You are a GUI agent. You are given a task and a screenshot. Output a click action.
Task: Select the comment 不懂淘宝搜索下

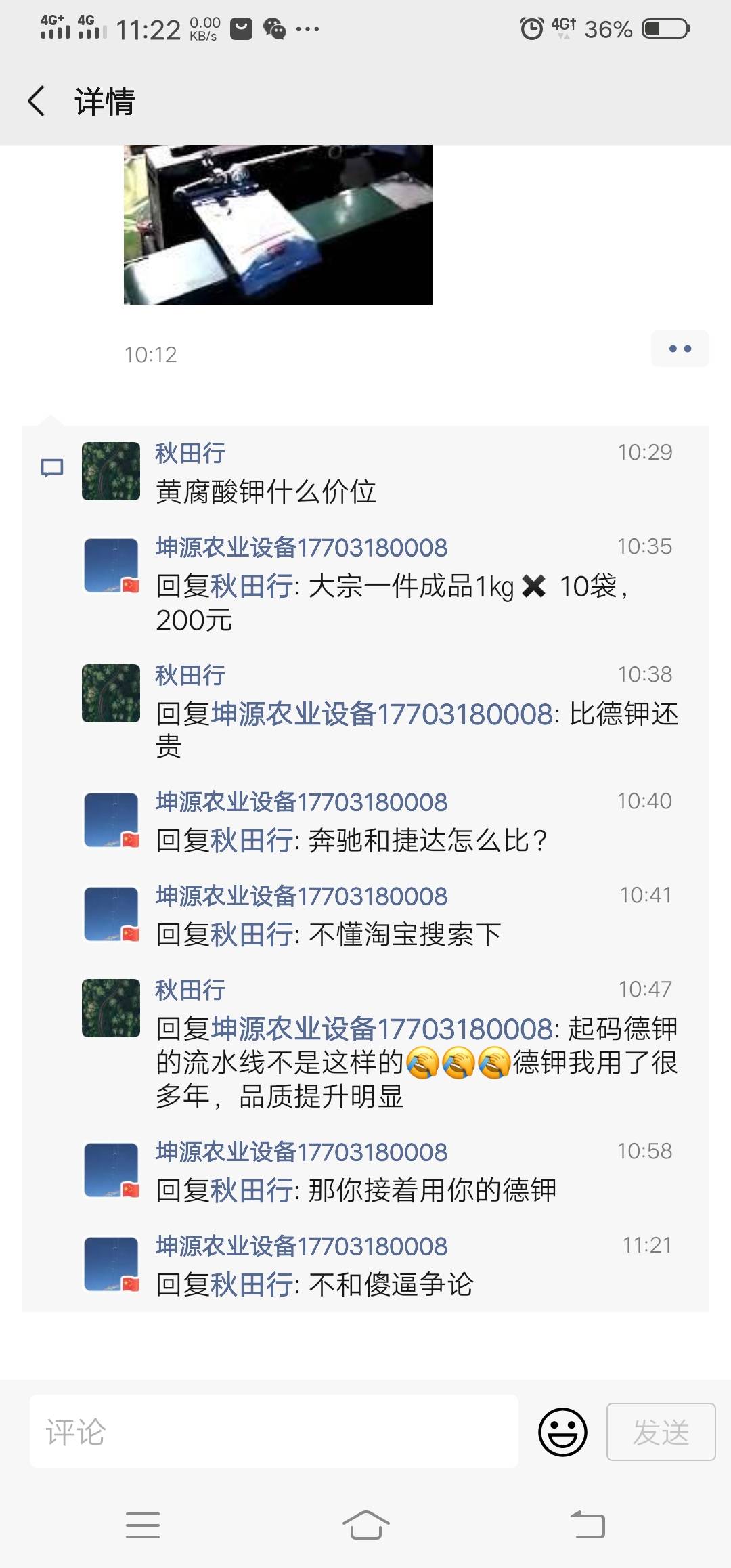pyautogui.click(x=328, y=935)
